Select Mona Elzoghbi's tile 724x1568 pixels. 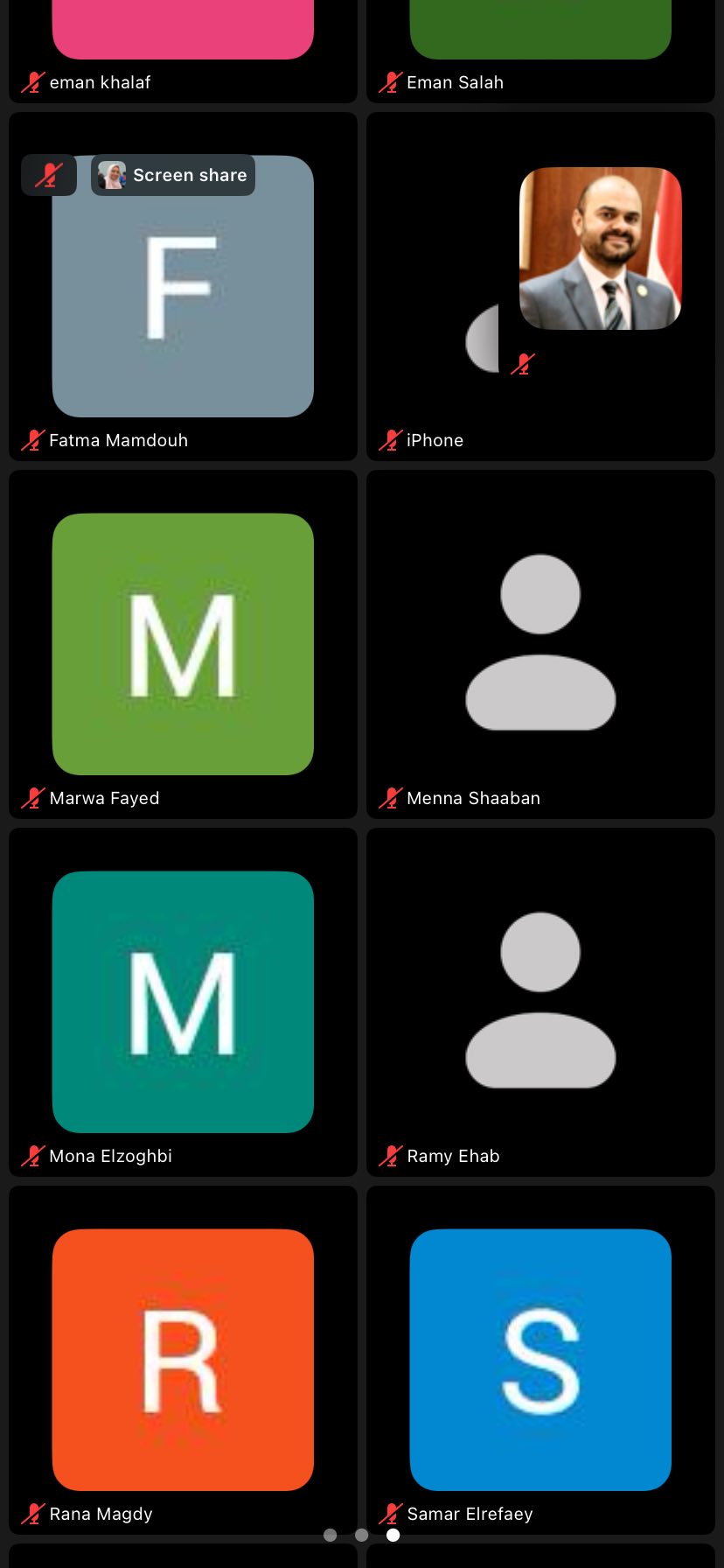pos(183,1002)
